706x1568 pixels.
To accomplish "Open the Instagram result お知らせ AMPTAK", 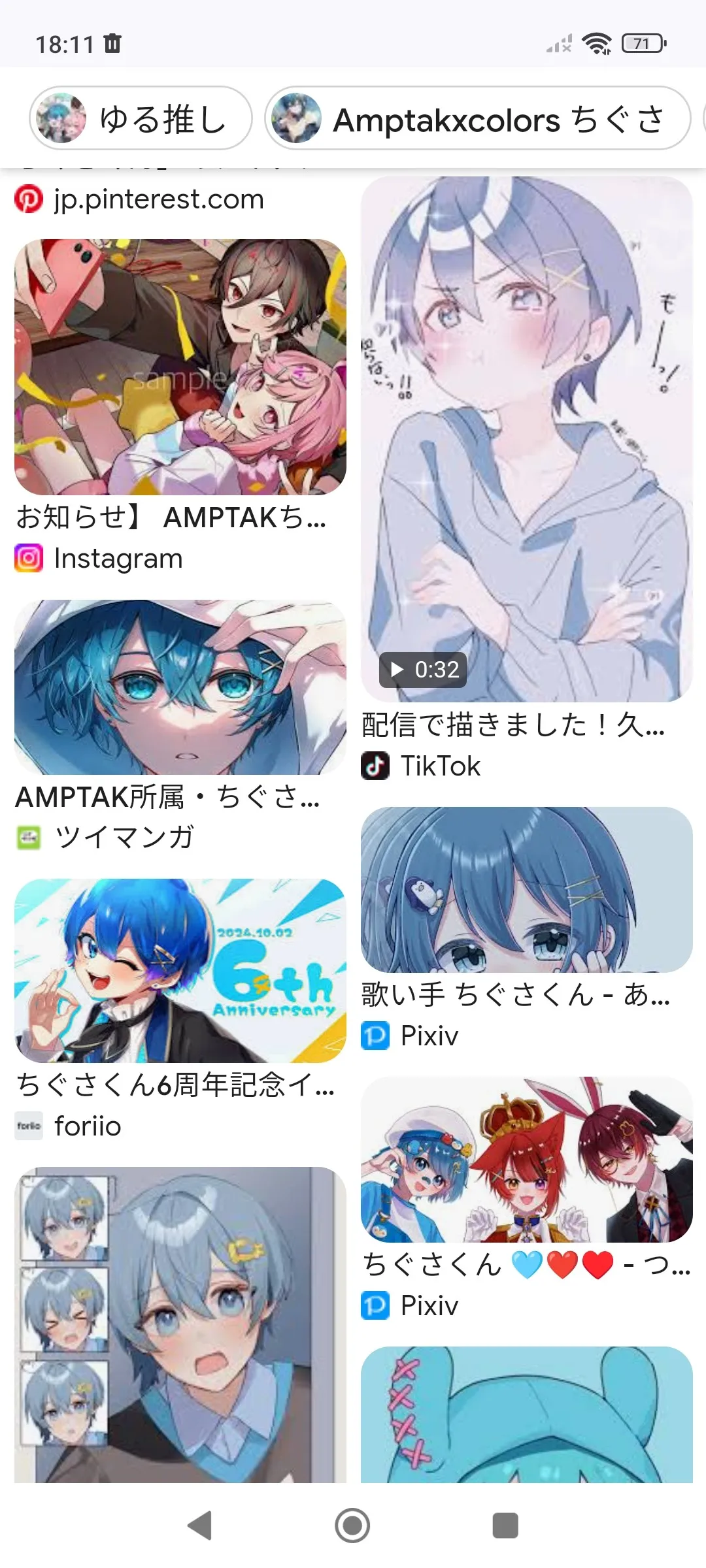I will click(x=180, y=367).
